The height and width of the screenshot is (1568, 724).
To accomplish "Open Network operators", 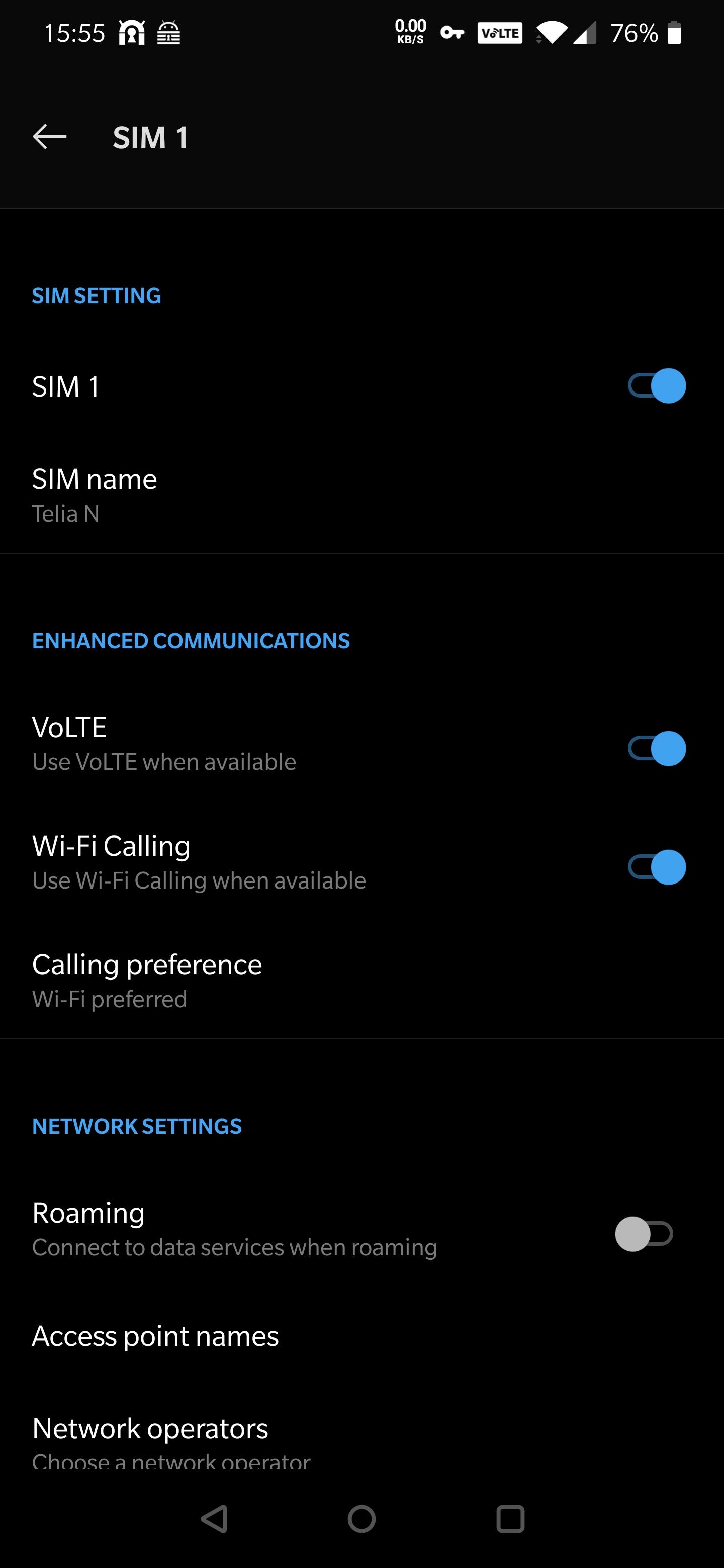I will point(361,1441).
